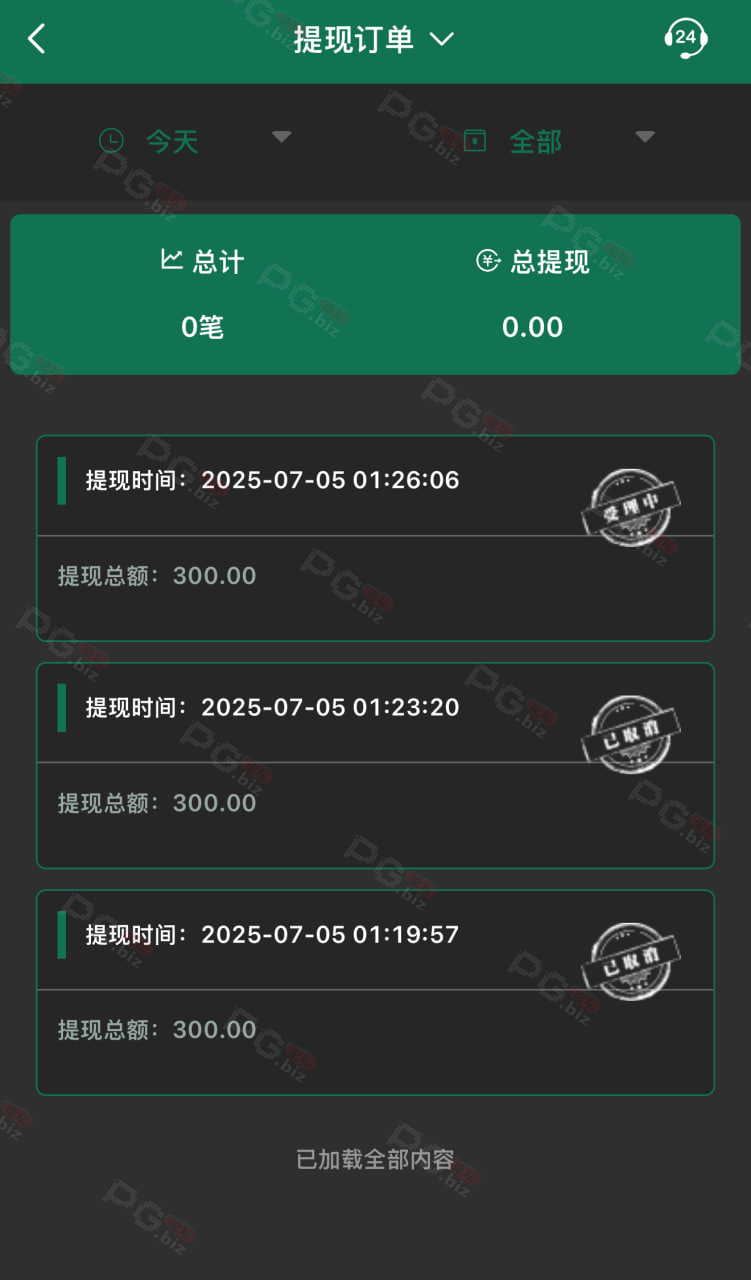Contact 24-hour customer service headset
The width and height of the screenshot is (751, 1280).
click(x=685, y=39)
